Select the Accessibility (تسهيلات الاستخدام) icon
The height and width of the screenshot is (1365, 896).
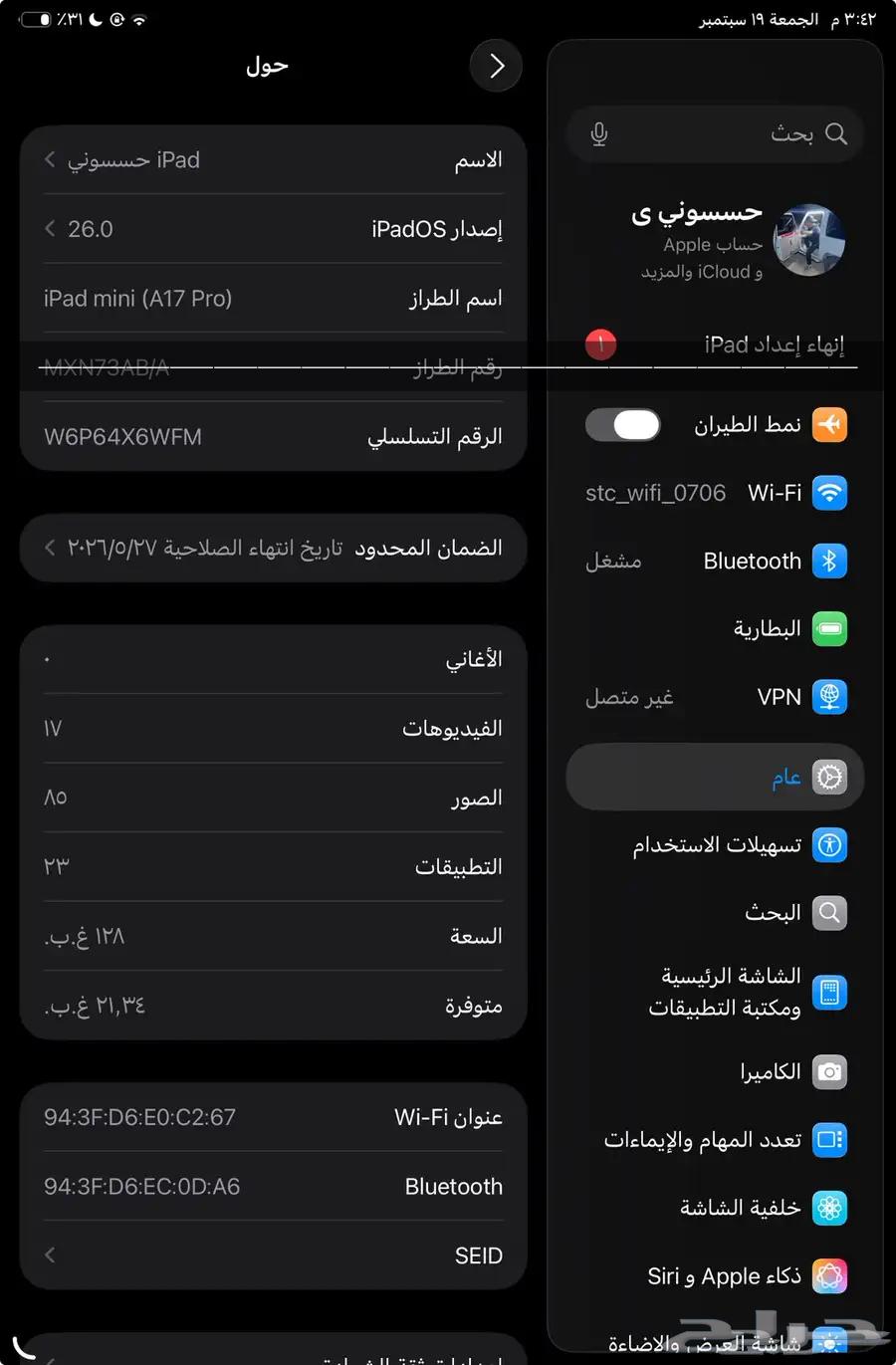(x=829, y=844)
